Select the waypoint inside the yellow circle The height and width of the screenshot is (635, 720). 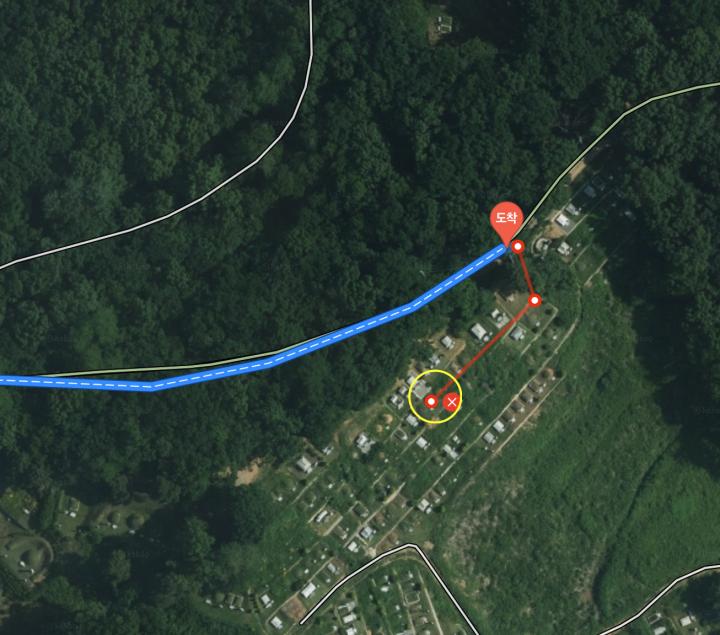click(431, 401)
